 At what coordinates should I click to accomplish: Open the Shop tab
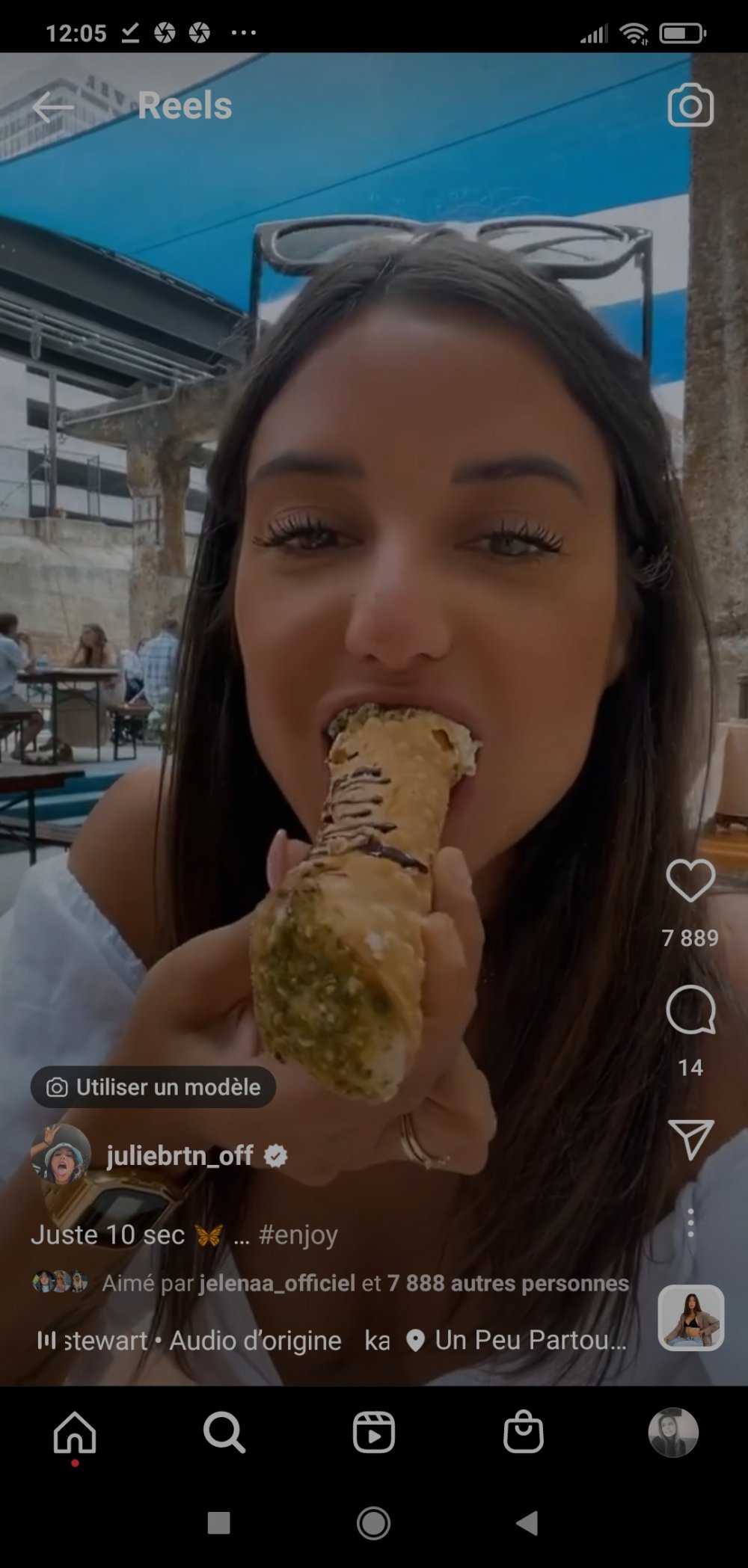pyautogui.click(x=523, y=1433)
